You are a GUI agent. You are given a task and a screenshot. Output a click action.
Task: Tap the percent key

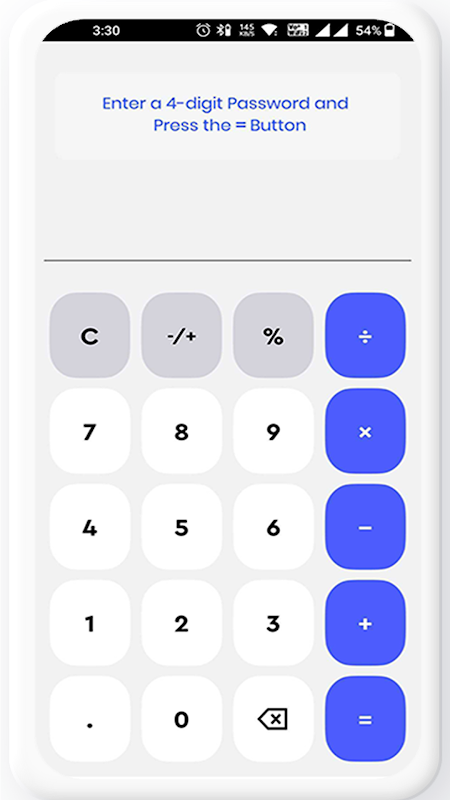[273, 335]
